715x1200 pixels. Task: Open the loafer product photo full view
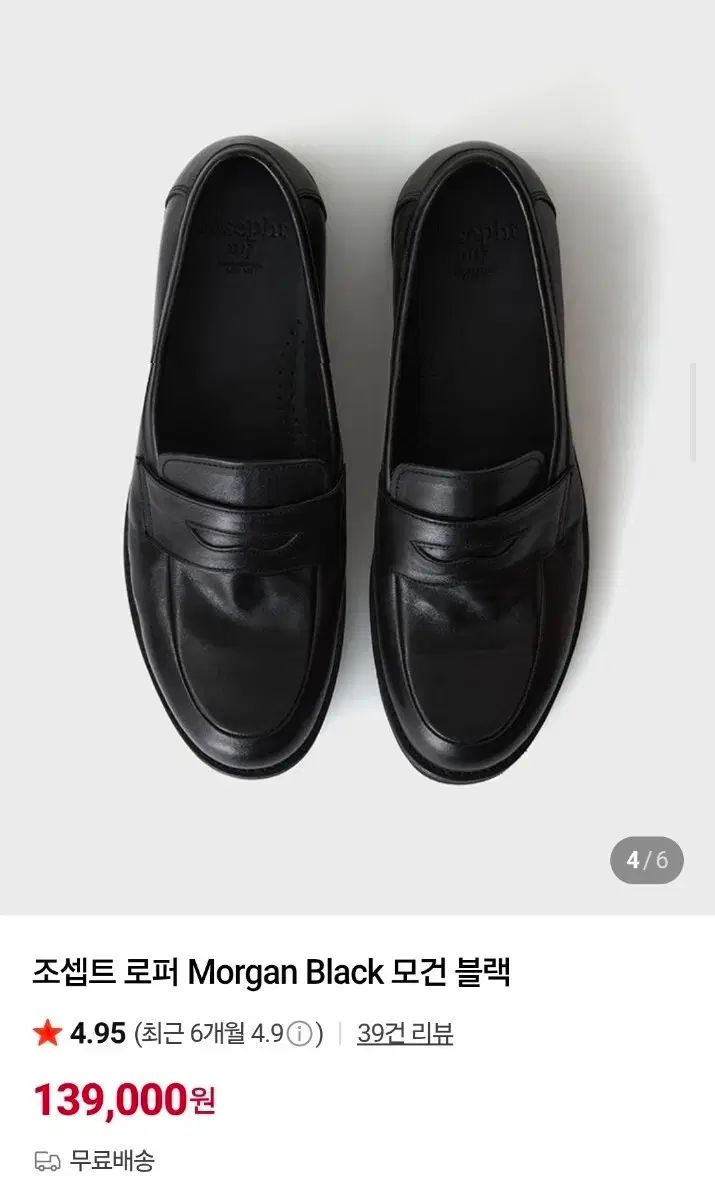coord(357,457)
